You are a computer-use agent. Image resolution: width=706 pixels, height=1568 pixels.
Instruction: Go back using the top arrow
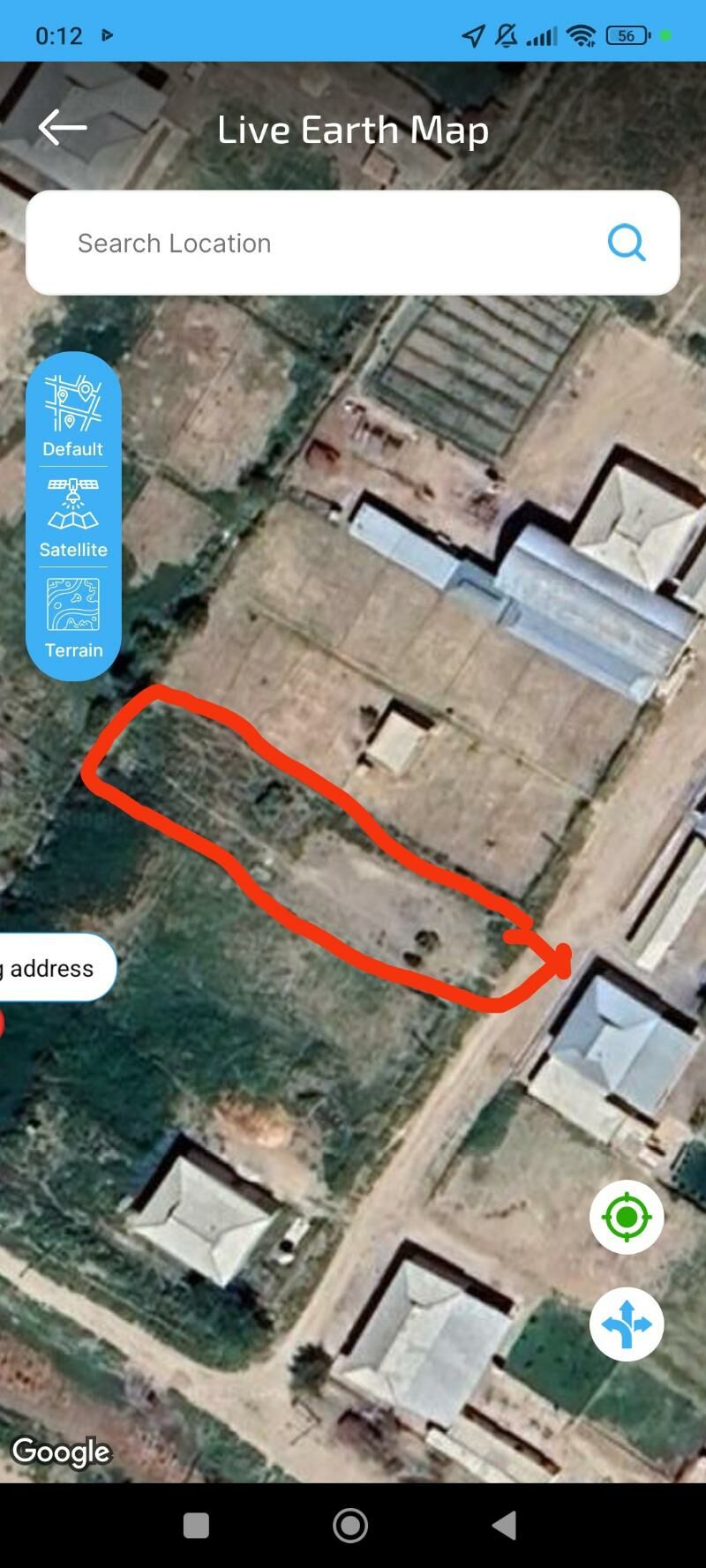[62, 128]
